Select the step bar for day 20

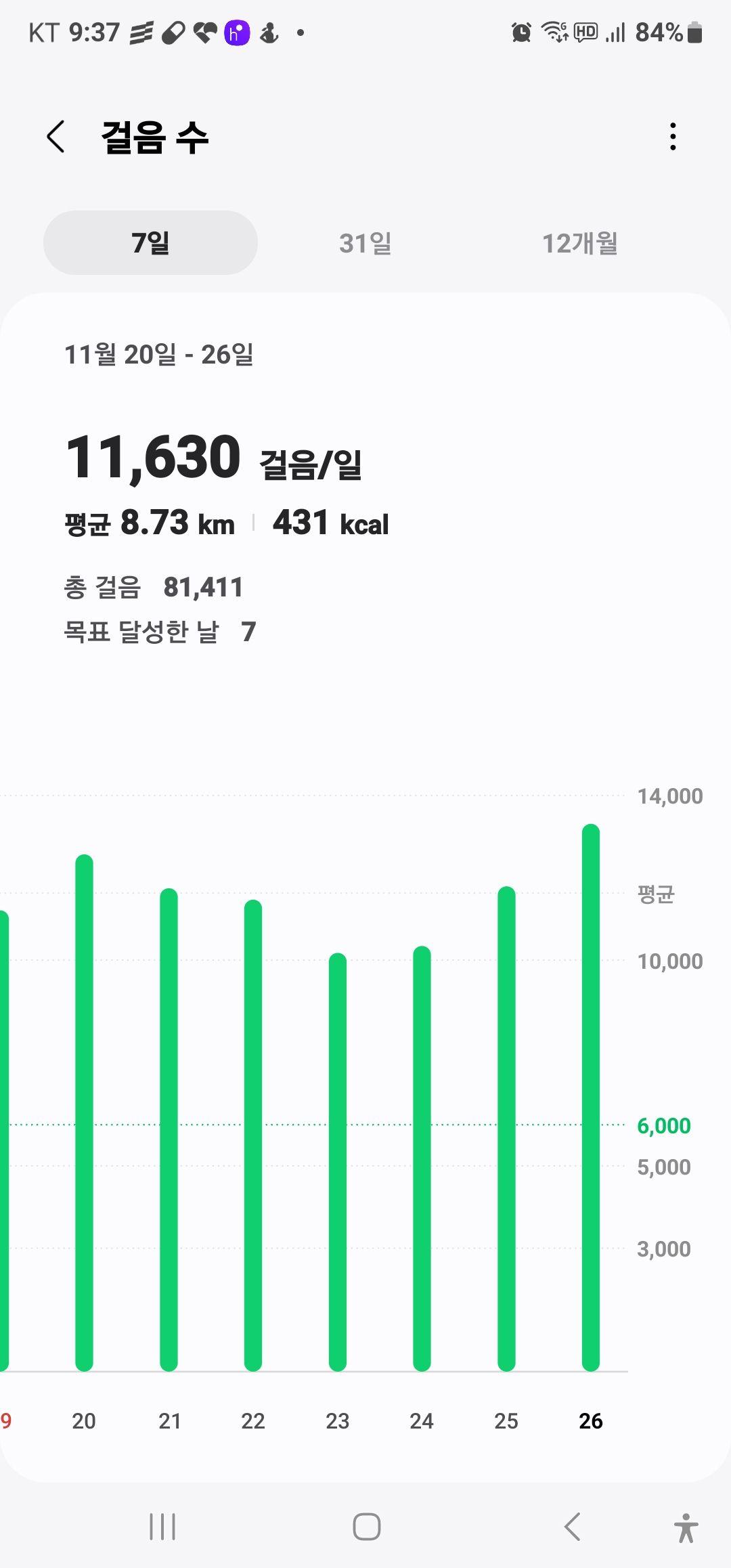84,1113
